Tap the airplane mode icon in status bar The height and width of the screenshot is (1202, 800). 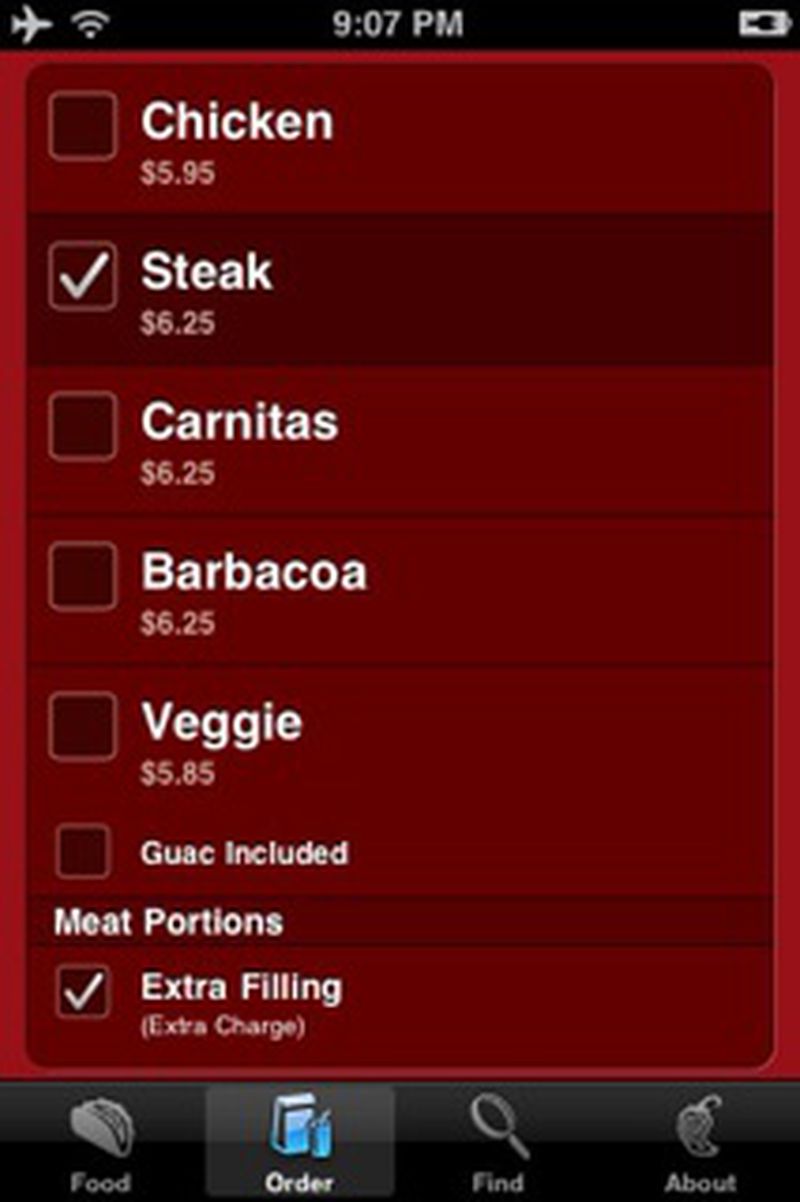click(x=30, y=22)
